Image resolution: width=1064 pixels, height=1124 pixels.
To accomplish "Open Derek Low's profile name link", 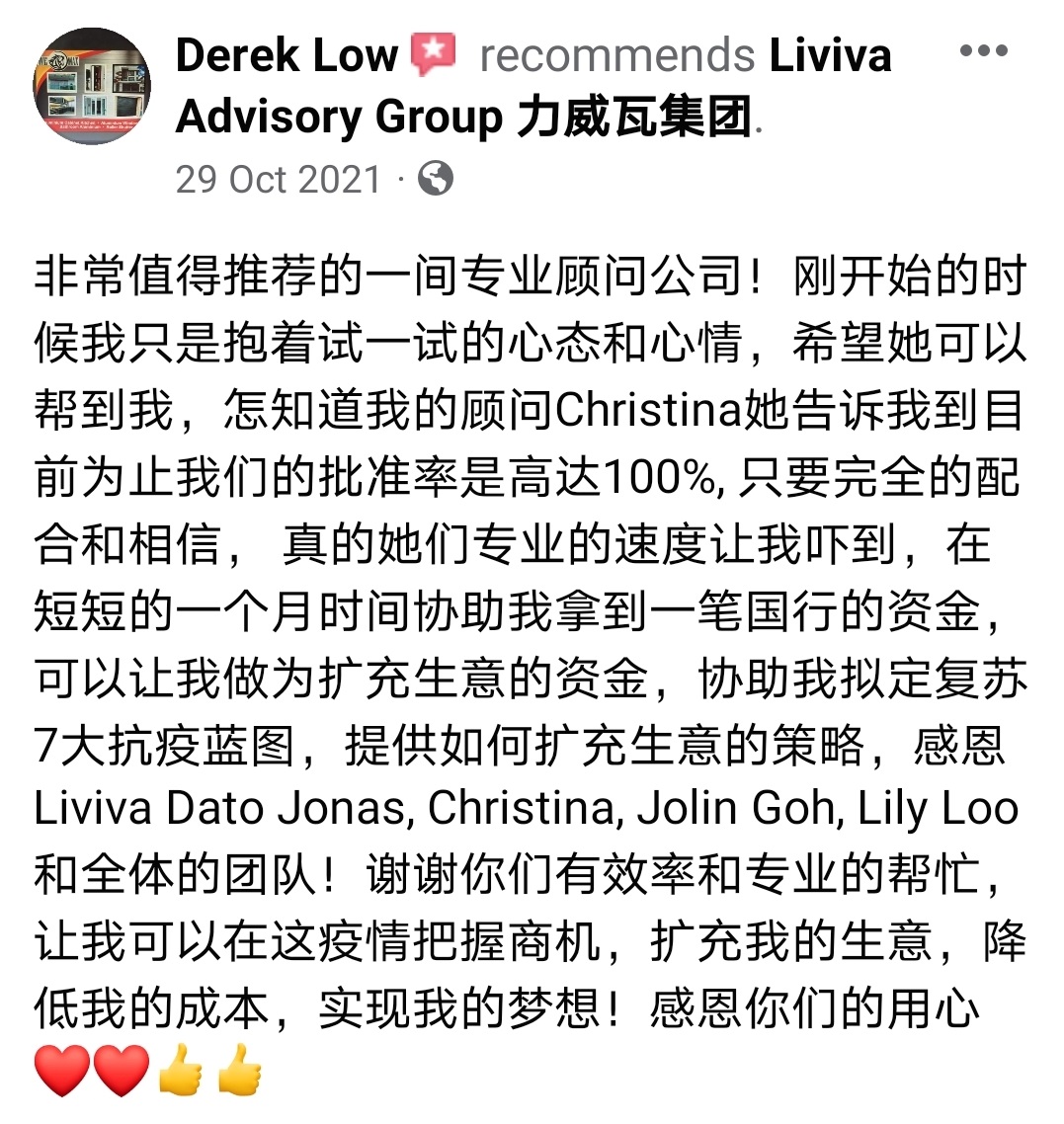I will [286, 55].
